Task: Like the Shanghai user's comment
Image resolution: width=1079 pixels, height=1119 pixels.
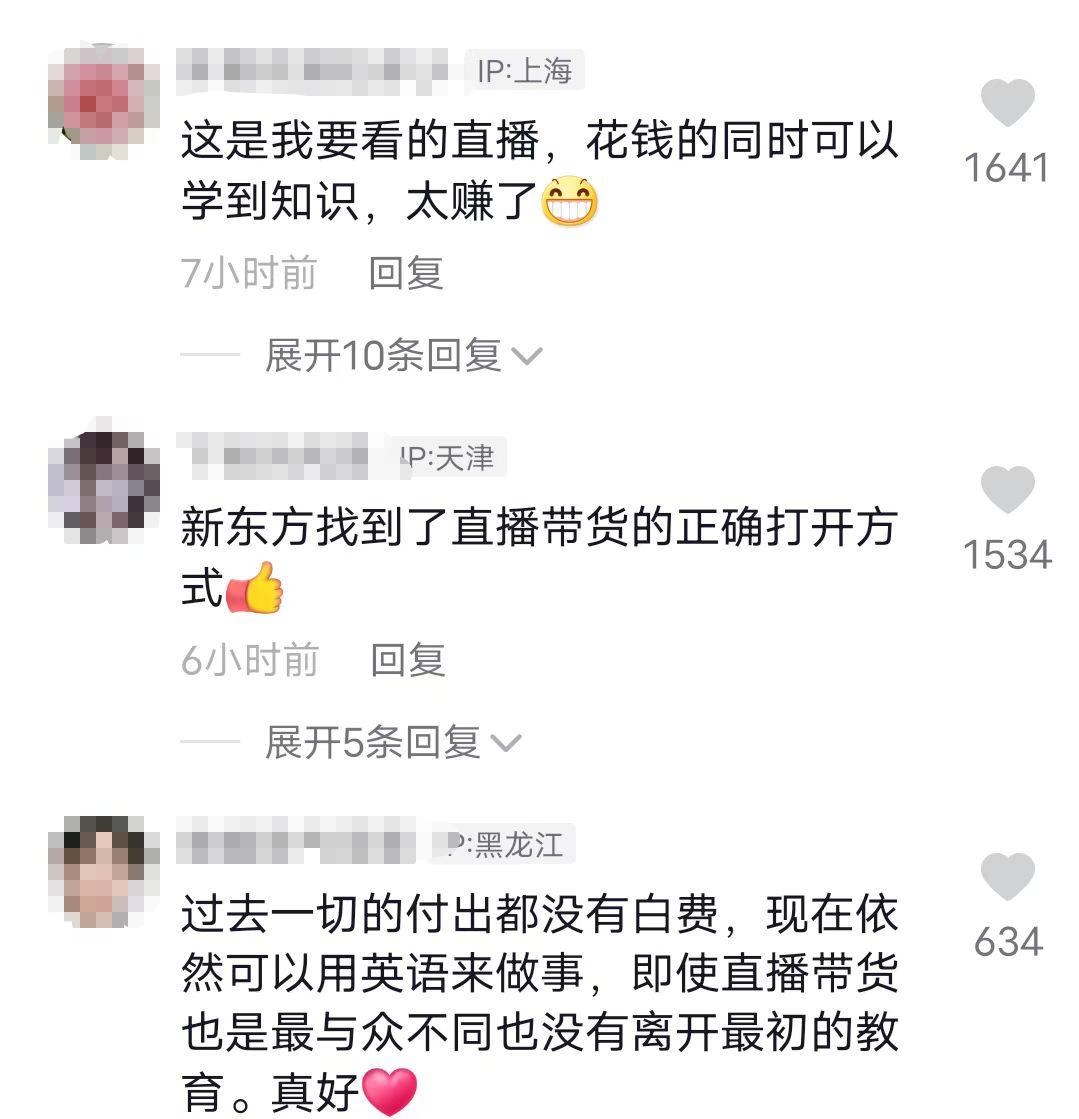Action: pos(1006,103)
